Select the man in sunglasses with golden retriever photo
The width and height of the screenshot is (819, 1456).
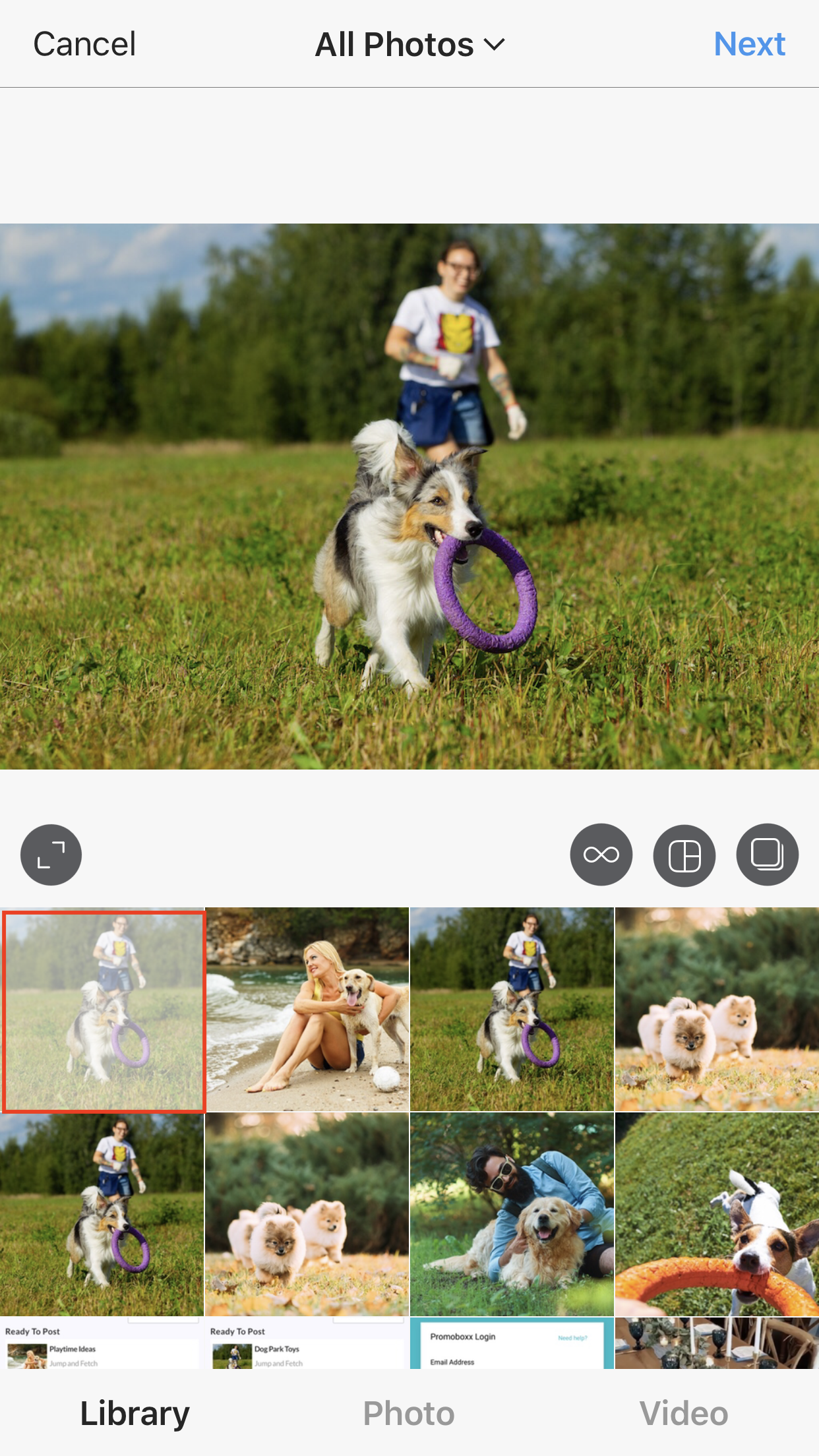[x=512, y=1214]
